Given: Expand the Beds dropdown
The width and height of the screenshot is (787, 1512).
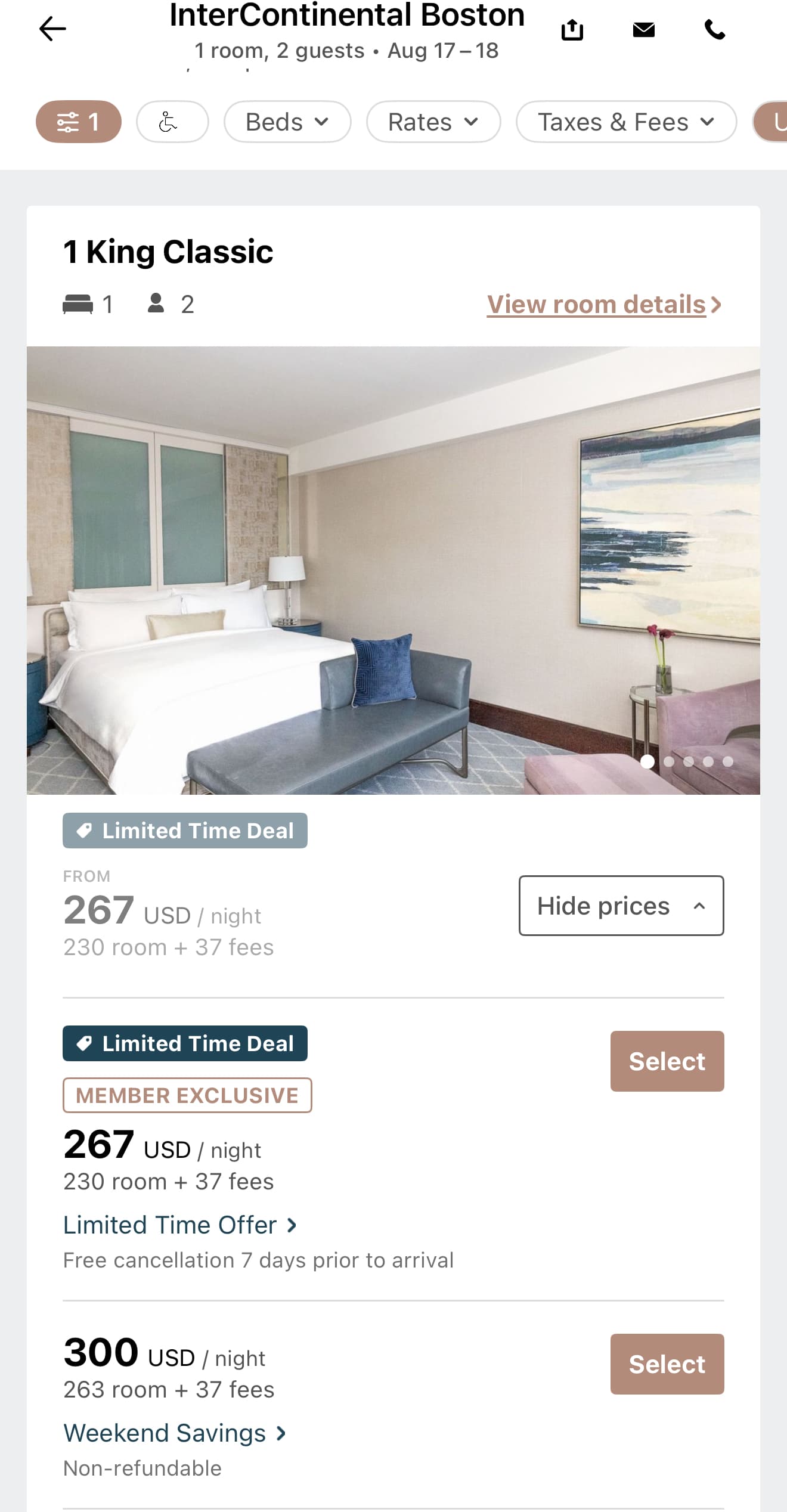Looking at the screenshot, I should click(287, 122).
